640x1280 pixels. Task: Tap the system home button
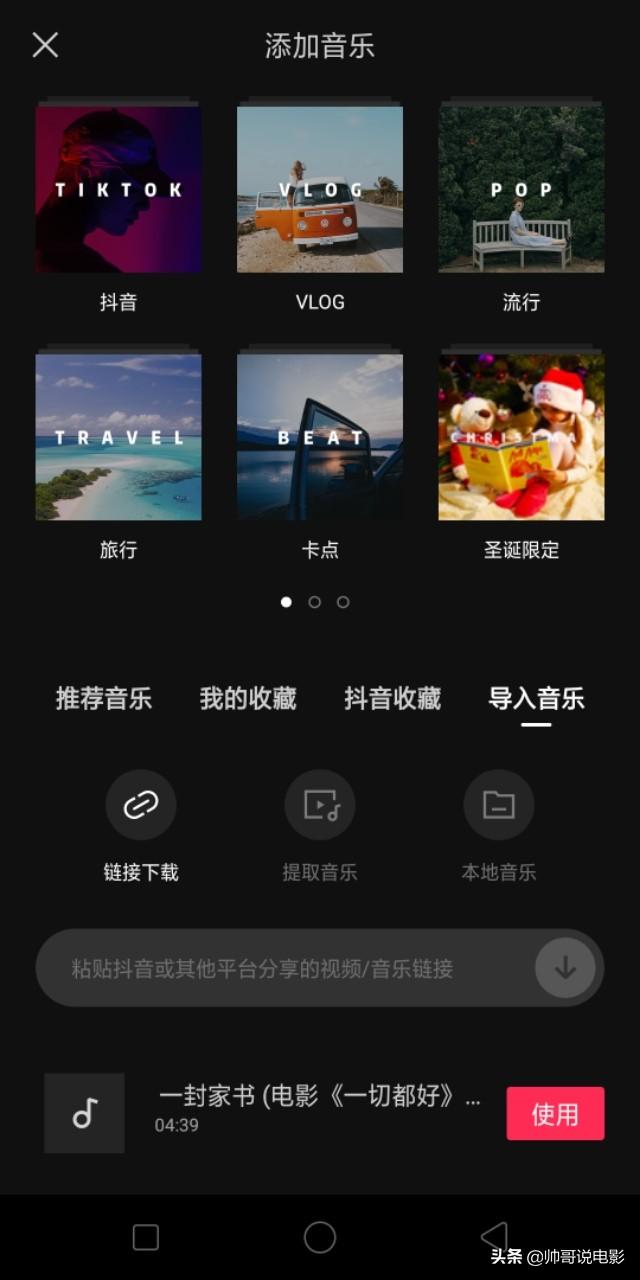click(x=320, y=1237)
